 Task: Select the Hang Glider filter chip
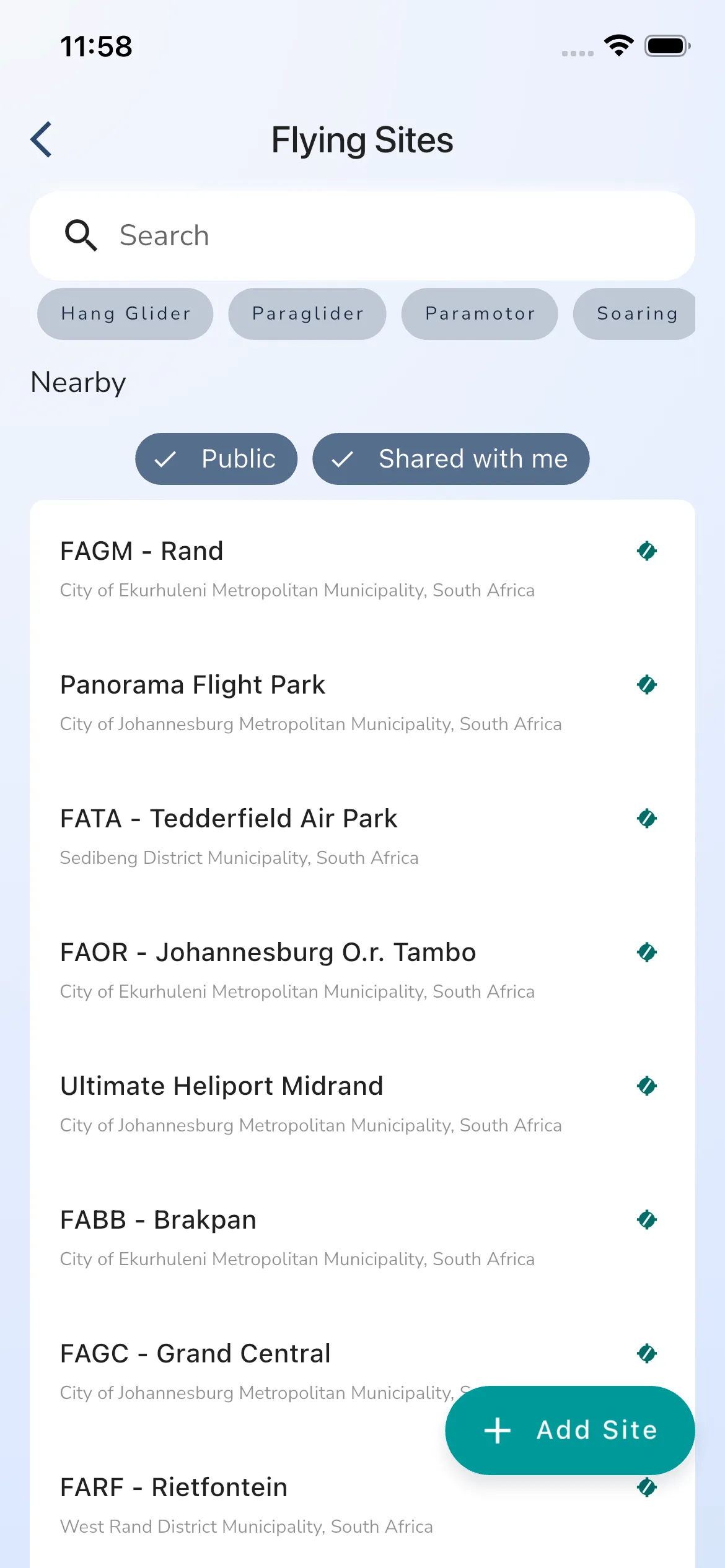coord(125,313)
